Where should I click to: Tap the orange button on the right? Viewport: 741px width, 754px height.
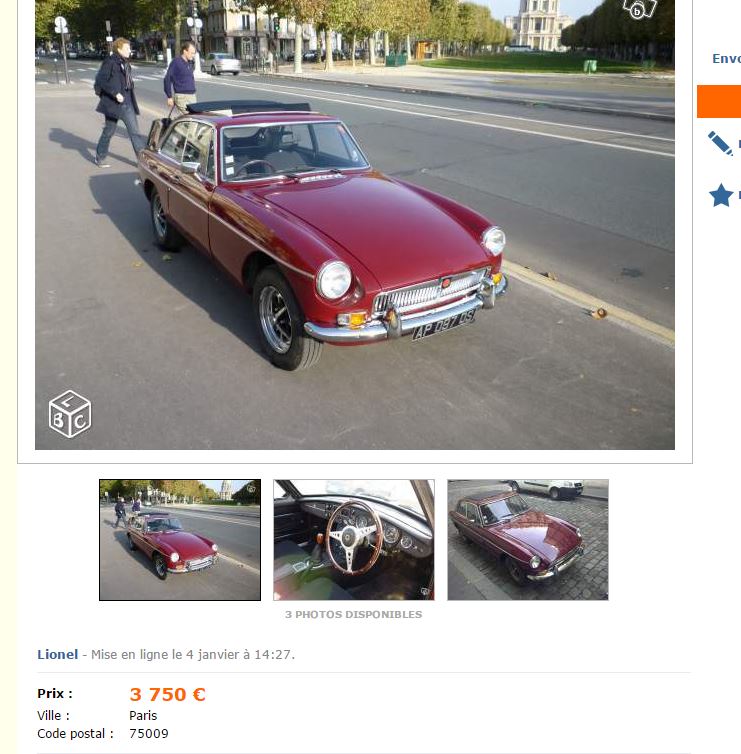[719, 102]
